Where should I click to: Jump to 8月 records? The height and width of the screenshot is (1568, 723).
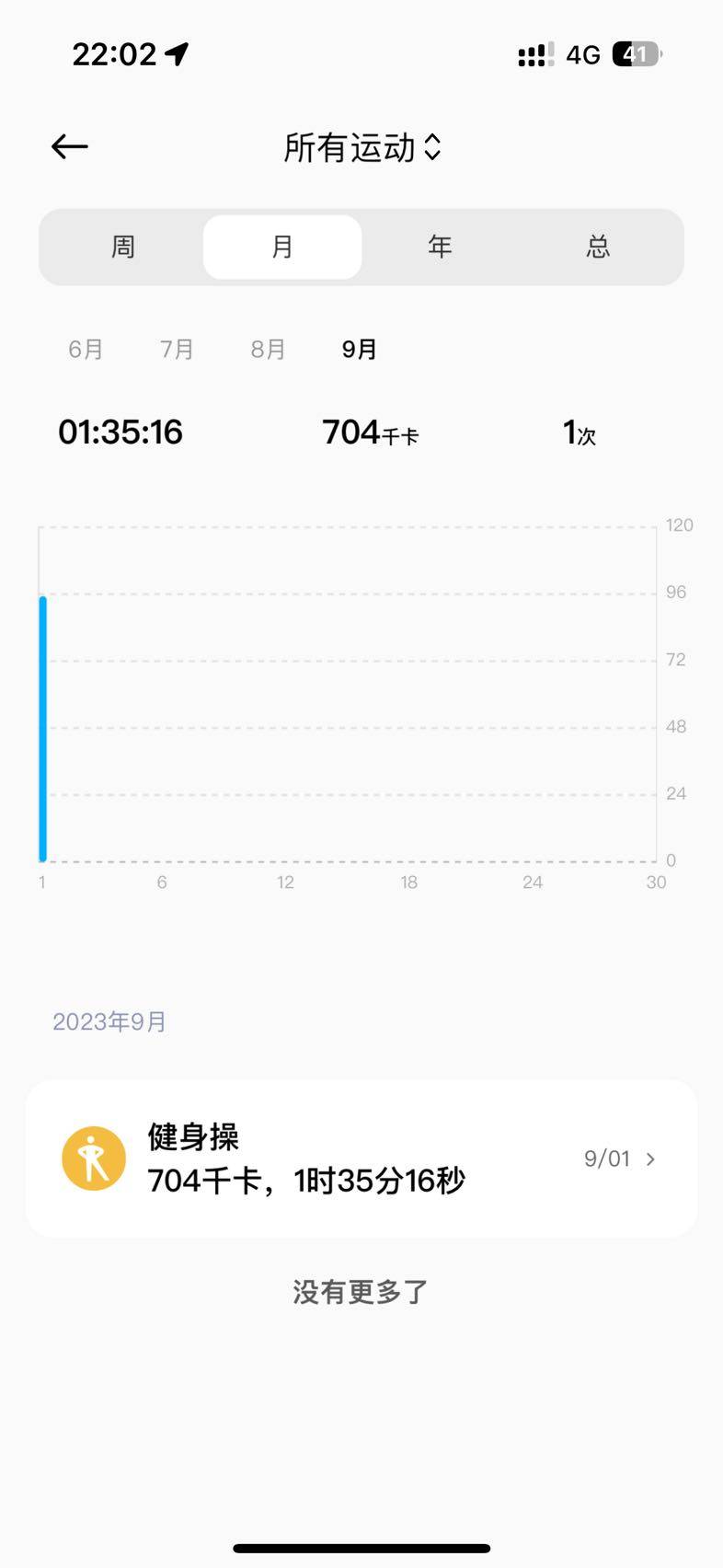pyautogui.click(x=268, y=350)
